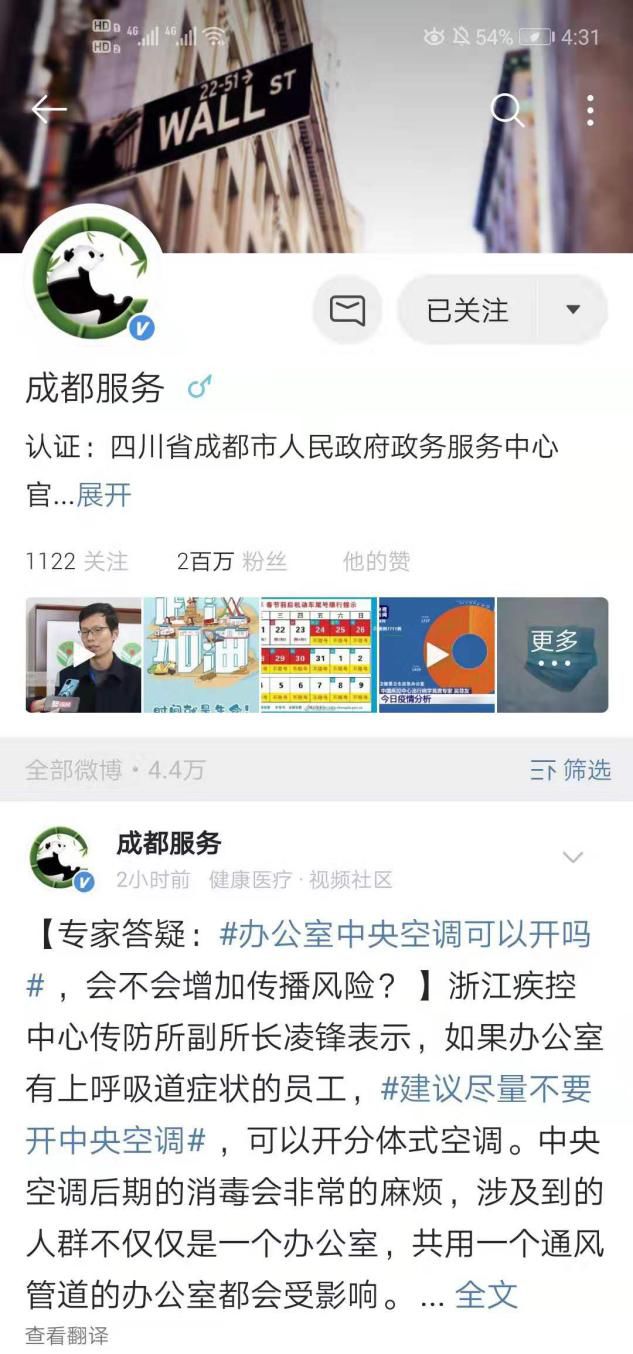Tap 查看翻译 to translate the post
Viewport: 633px width, 1354px height.
click(67, 1335)
